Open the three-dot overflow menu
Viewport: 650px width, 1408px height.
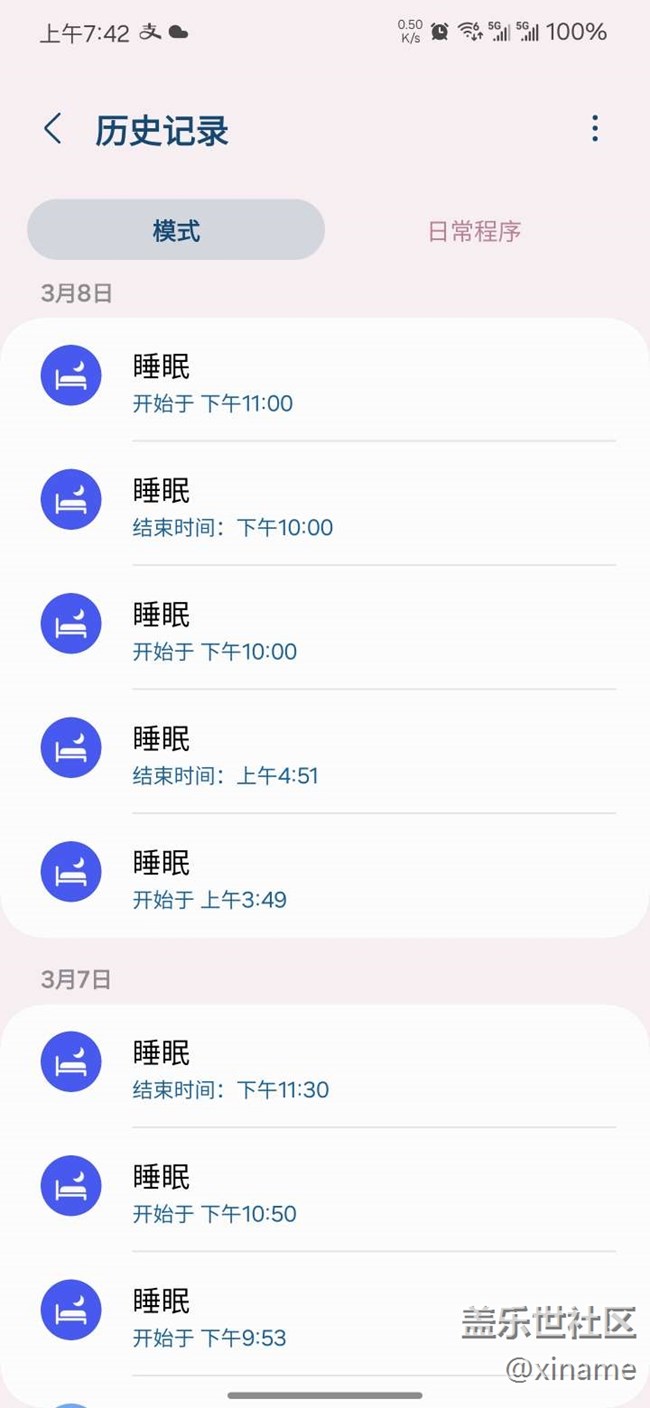(x=595, y=129)
